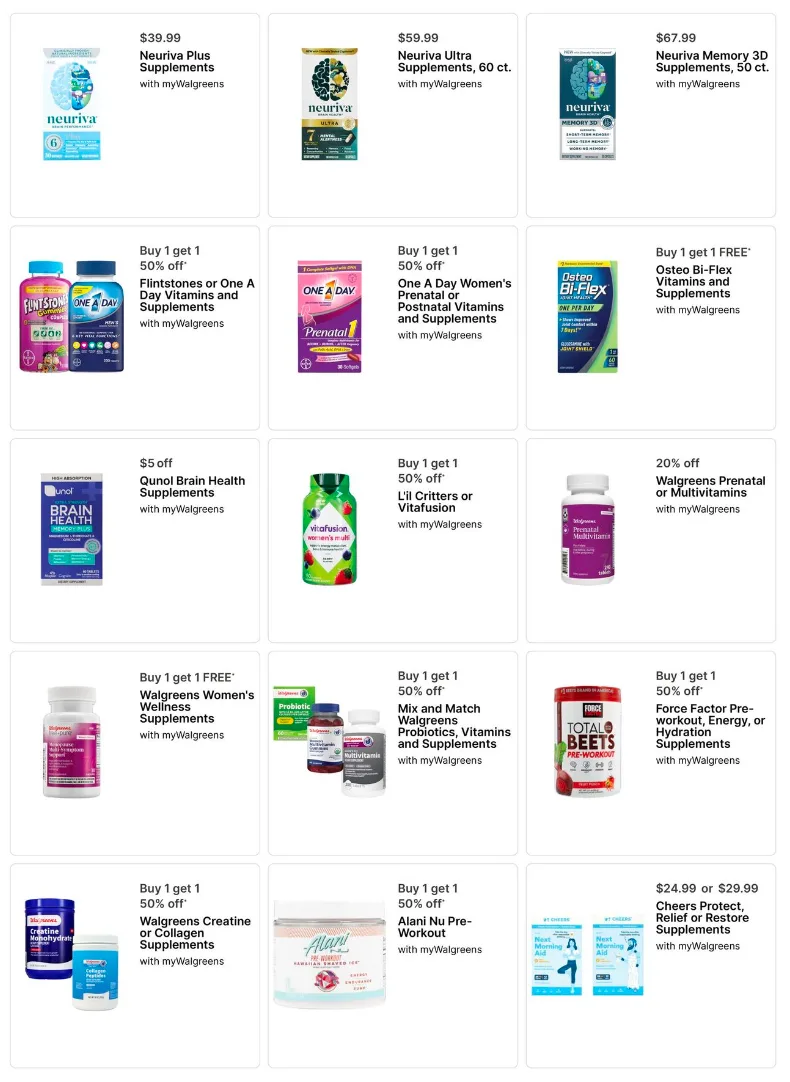Viewport: 790px width, 1082px height.
Task: Select the Neuriva Memory 3D box image
Action: click(587, 103)
